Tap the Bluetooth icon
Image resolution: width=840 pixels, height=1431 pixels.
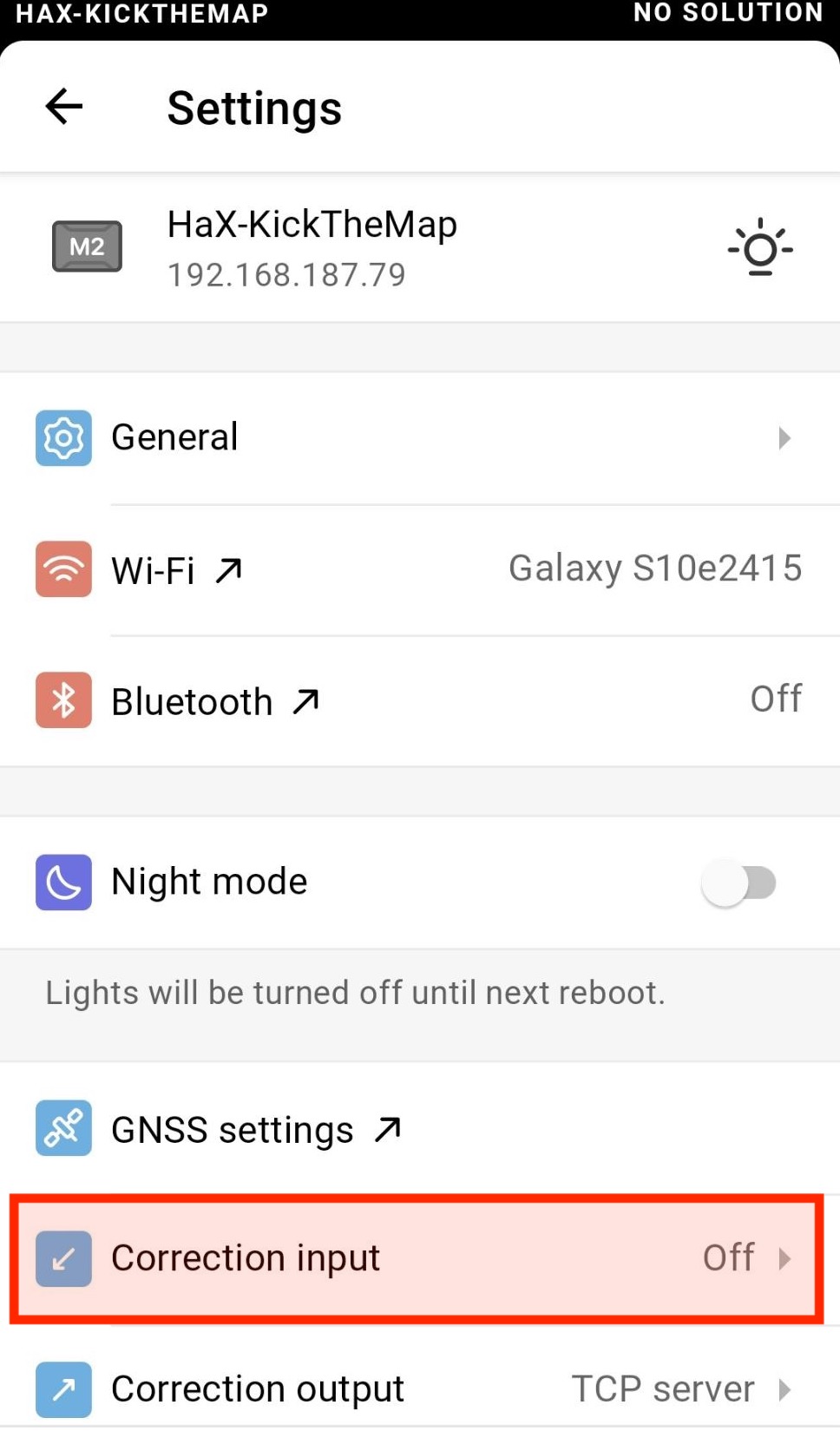(x=62, y=700)
